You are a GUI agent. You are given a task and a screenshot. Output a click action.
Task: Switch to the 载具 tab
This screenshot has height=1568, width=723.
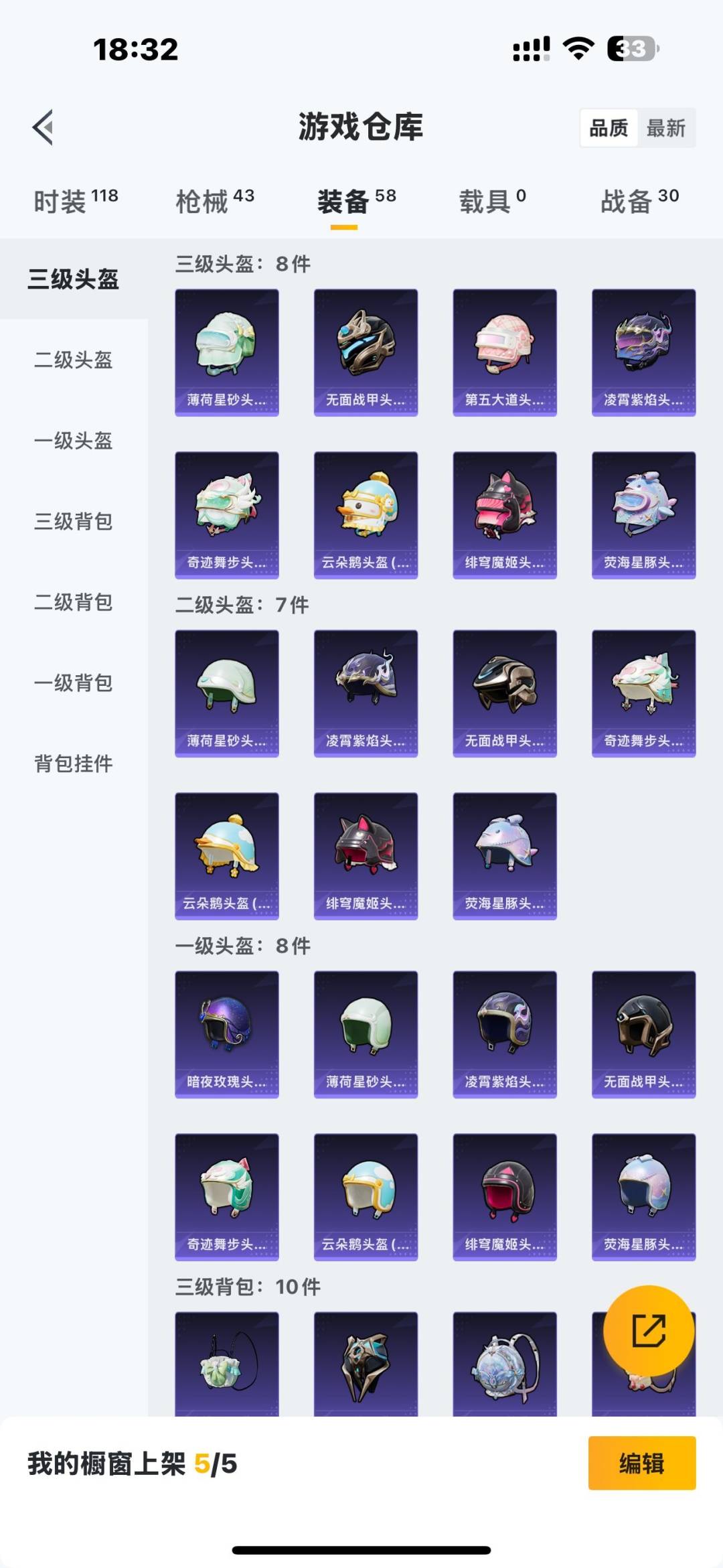pyautogui.click(x=492, y=201)
